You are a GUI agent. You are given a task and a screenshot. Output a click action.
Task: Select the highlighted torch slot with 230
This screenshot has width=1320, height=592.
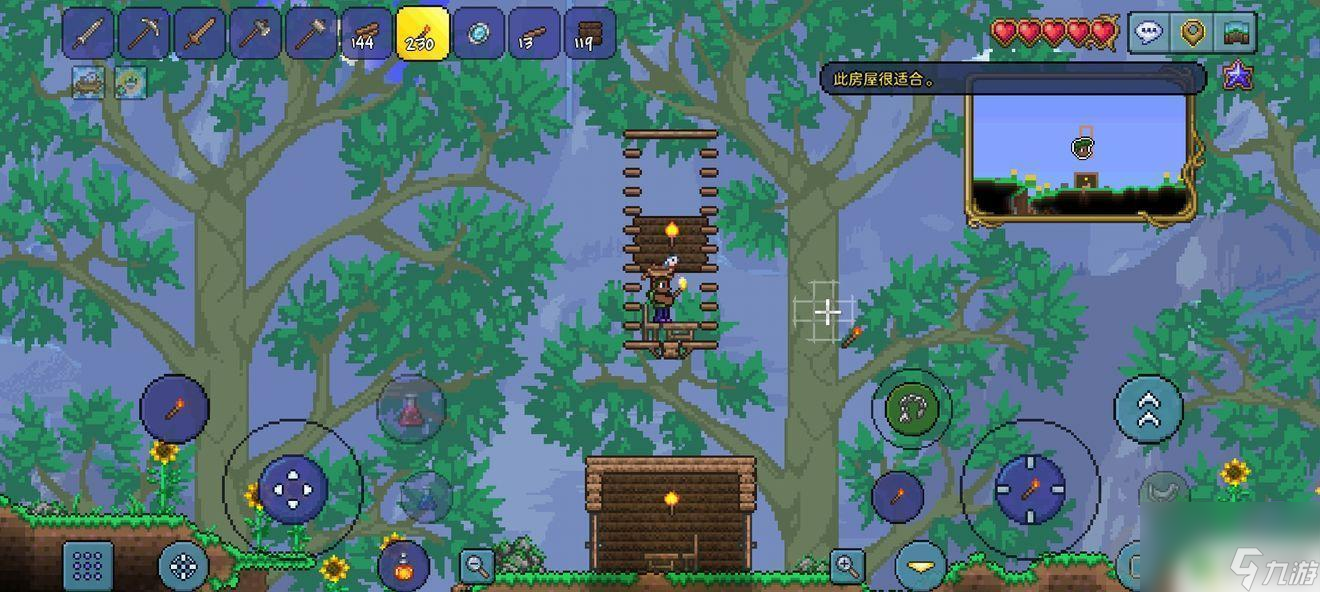422,34
